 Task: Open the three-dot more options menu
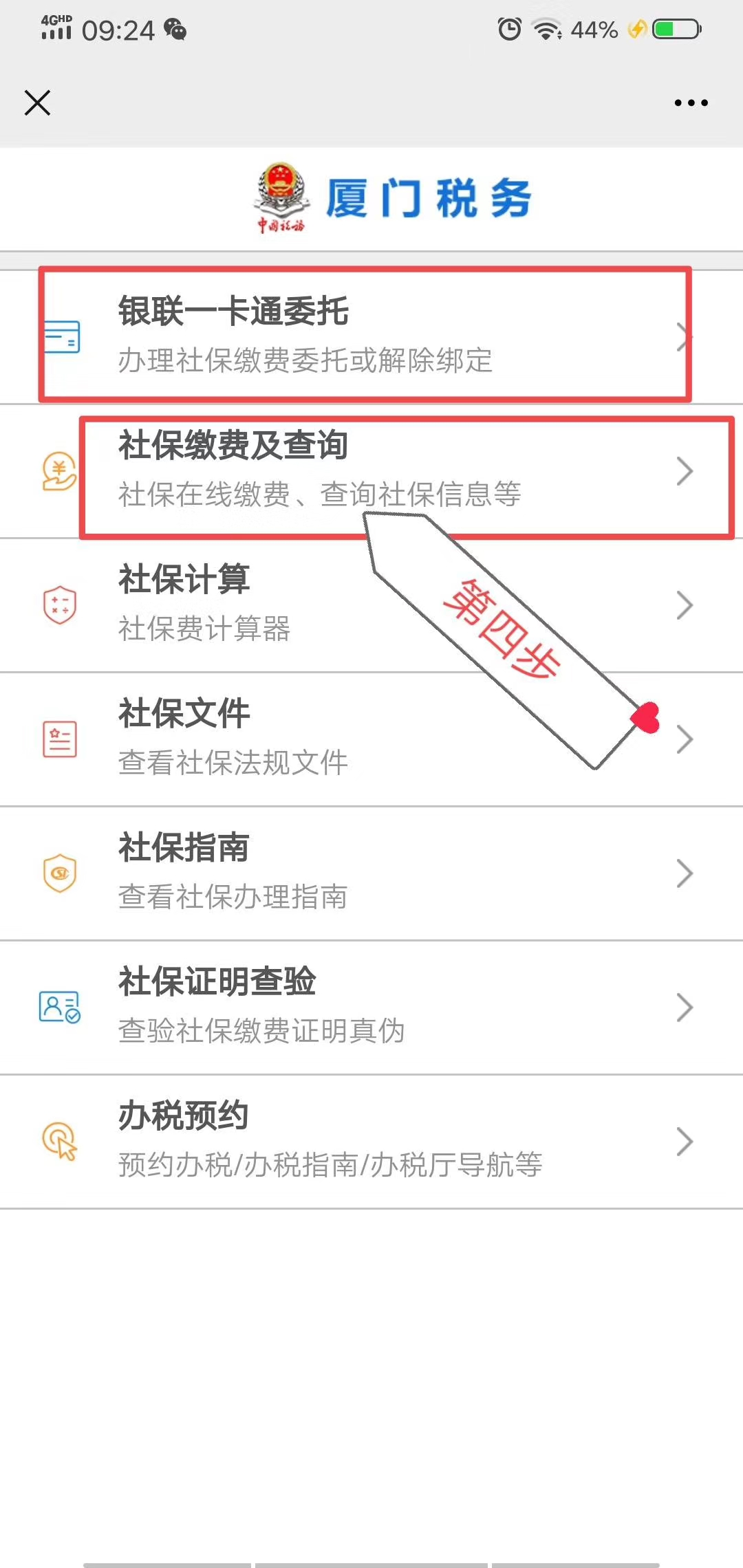691,103
